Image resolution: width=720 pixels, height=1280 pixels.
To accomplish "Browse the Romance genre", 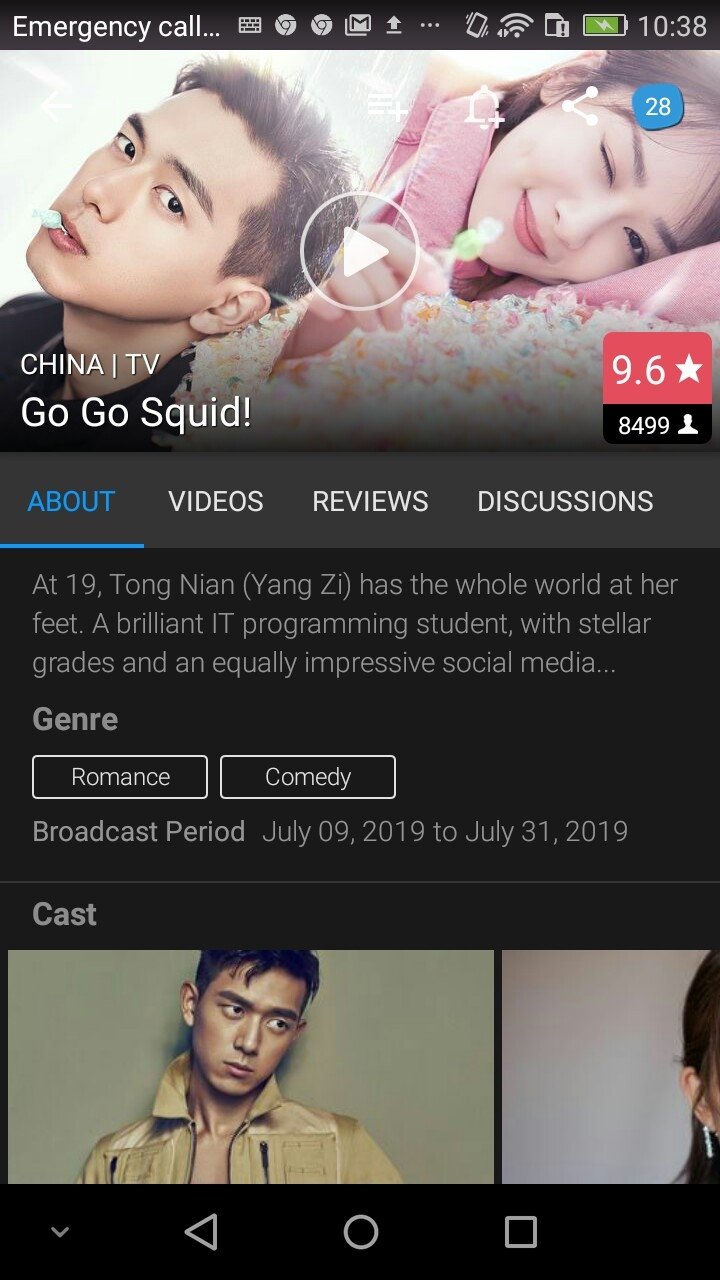I will (120, 777).
